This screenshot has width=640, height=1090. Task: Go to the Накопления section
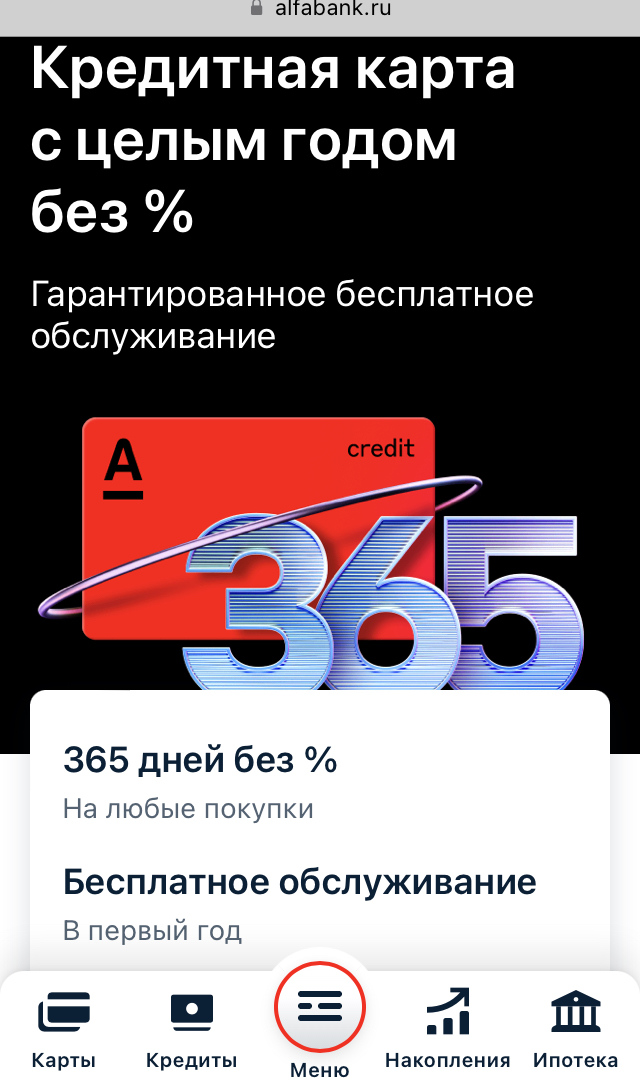pyautogui.click(x=447, y=1028)
